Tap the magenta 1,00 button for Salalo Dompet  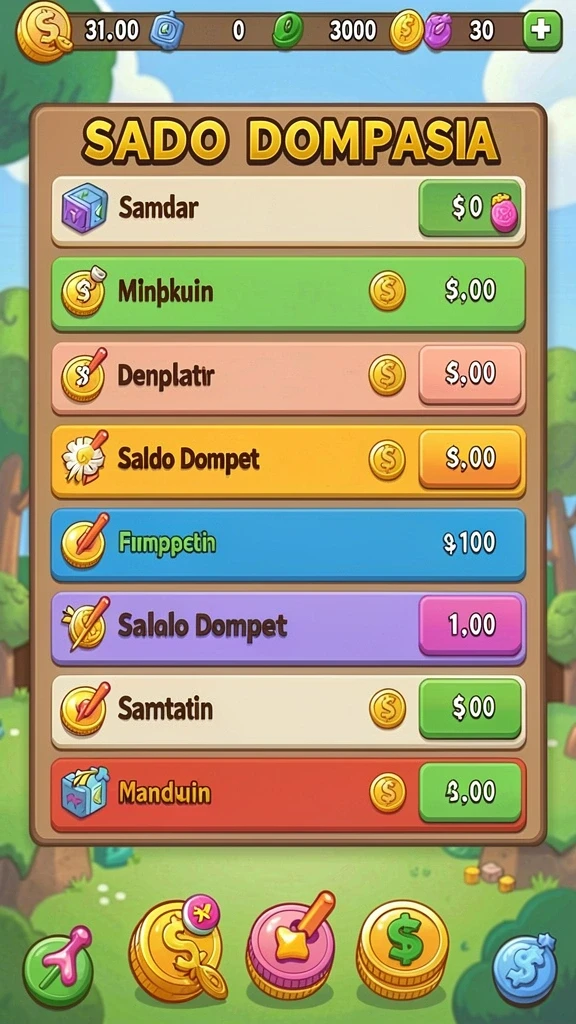[470, 626]
